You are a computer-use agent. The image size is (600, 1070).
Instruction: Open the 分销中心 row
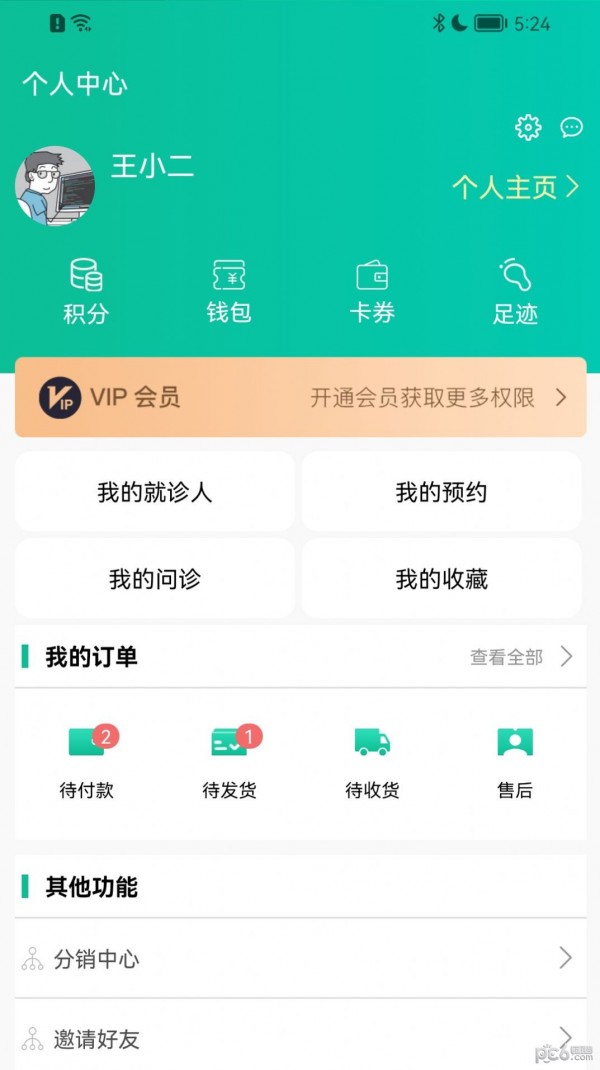pyautogui.click(x=300, y=959)
